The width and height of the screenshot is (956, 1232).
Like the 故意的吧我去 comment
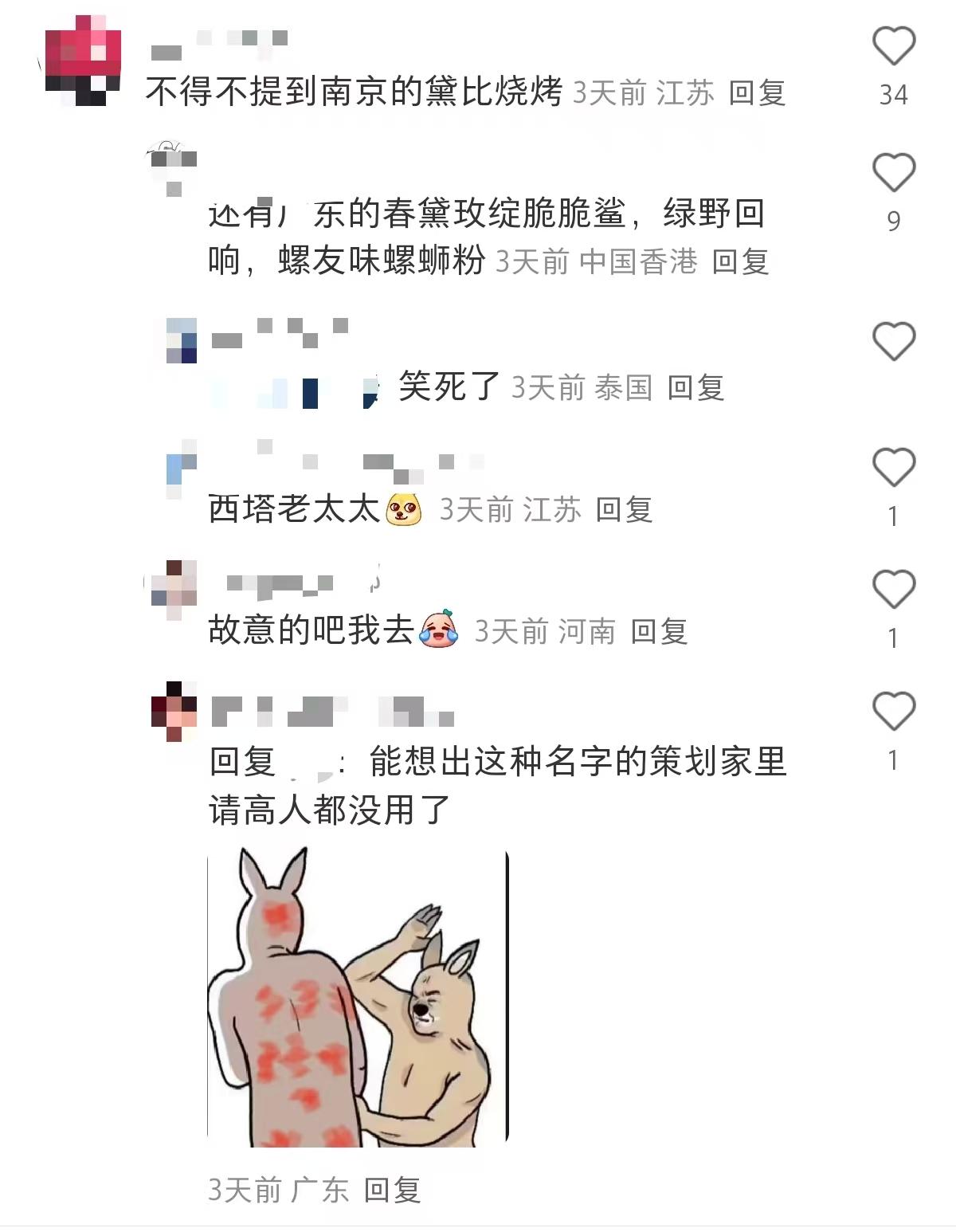pyautogui.click(x=893, y=590)
